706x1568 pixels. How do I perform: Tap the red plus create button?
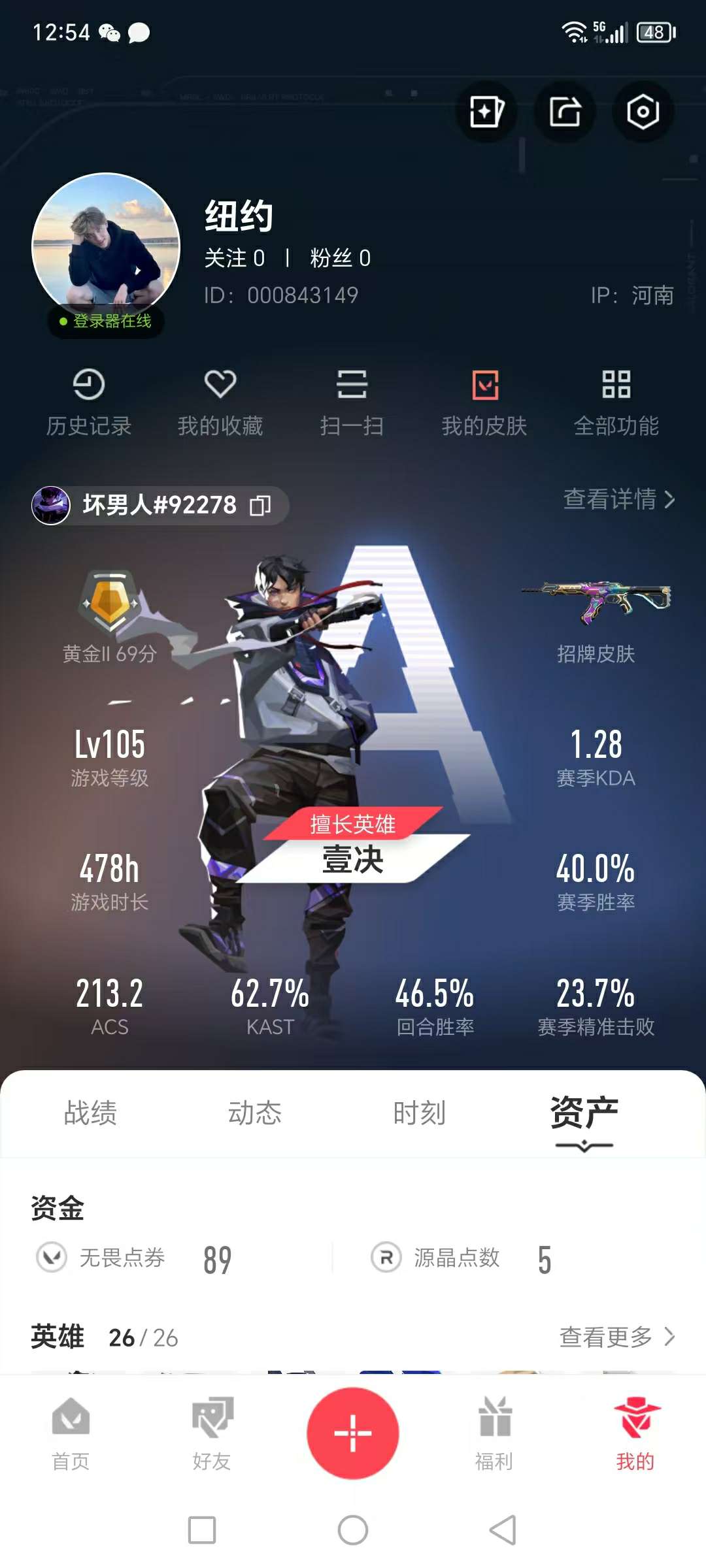coord(353,1433)
